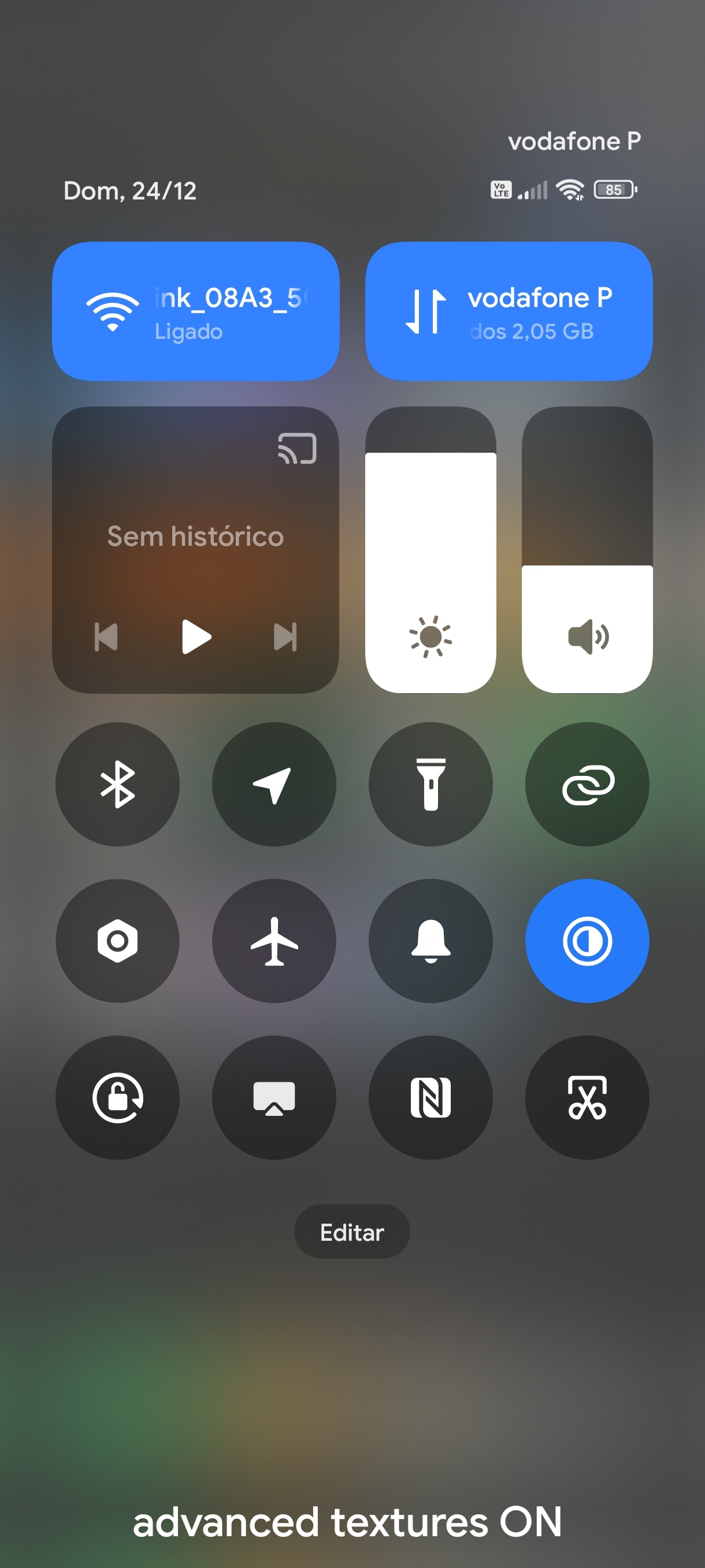The width and height of the screenshot is (705, 1568).
Task: Tap the brightness slider
Action: 431,550
